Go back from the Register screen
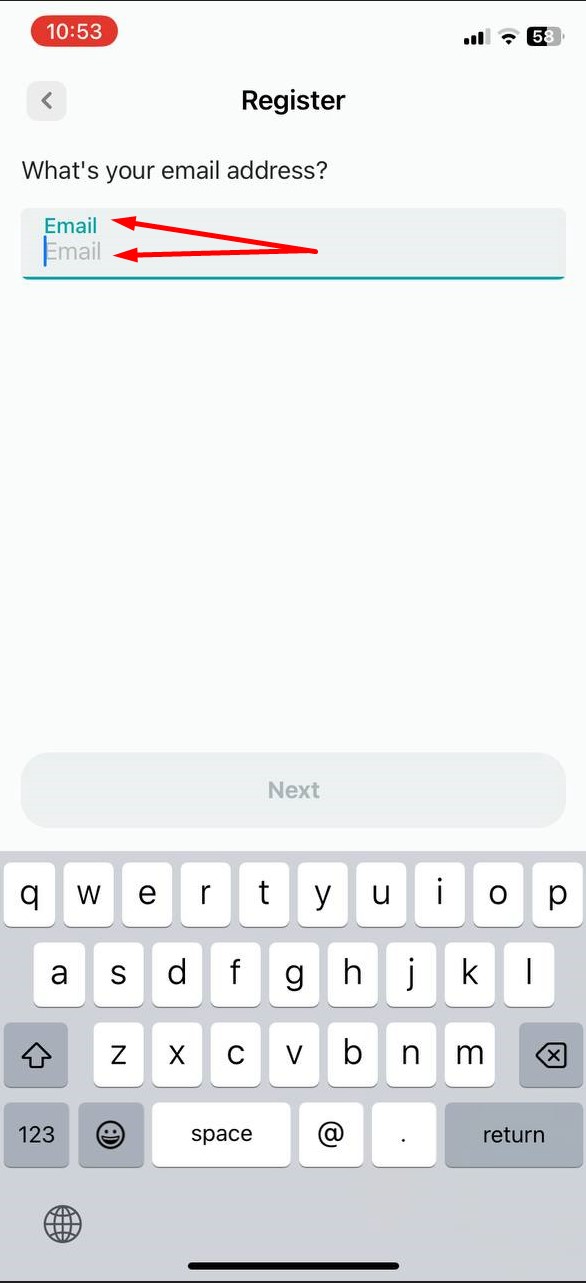 [x=46, y=100]
